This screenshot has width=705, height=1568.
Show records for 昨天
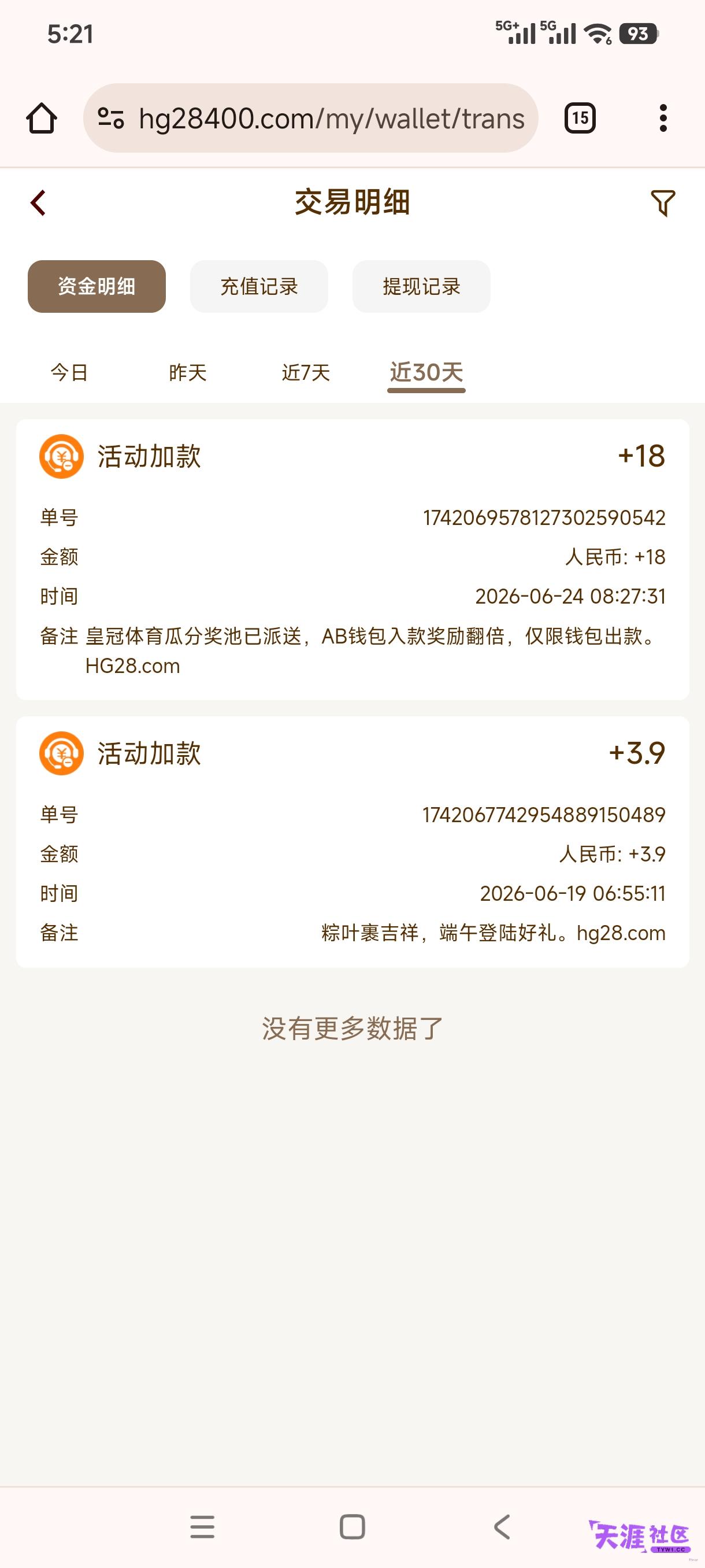pyautogui.click(x=188, y=372)
